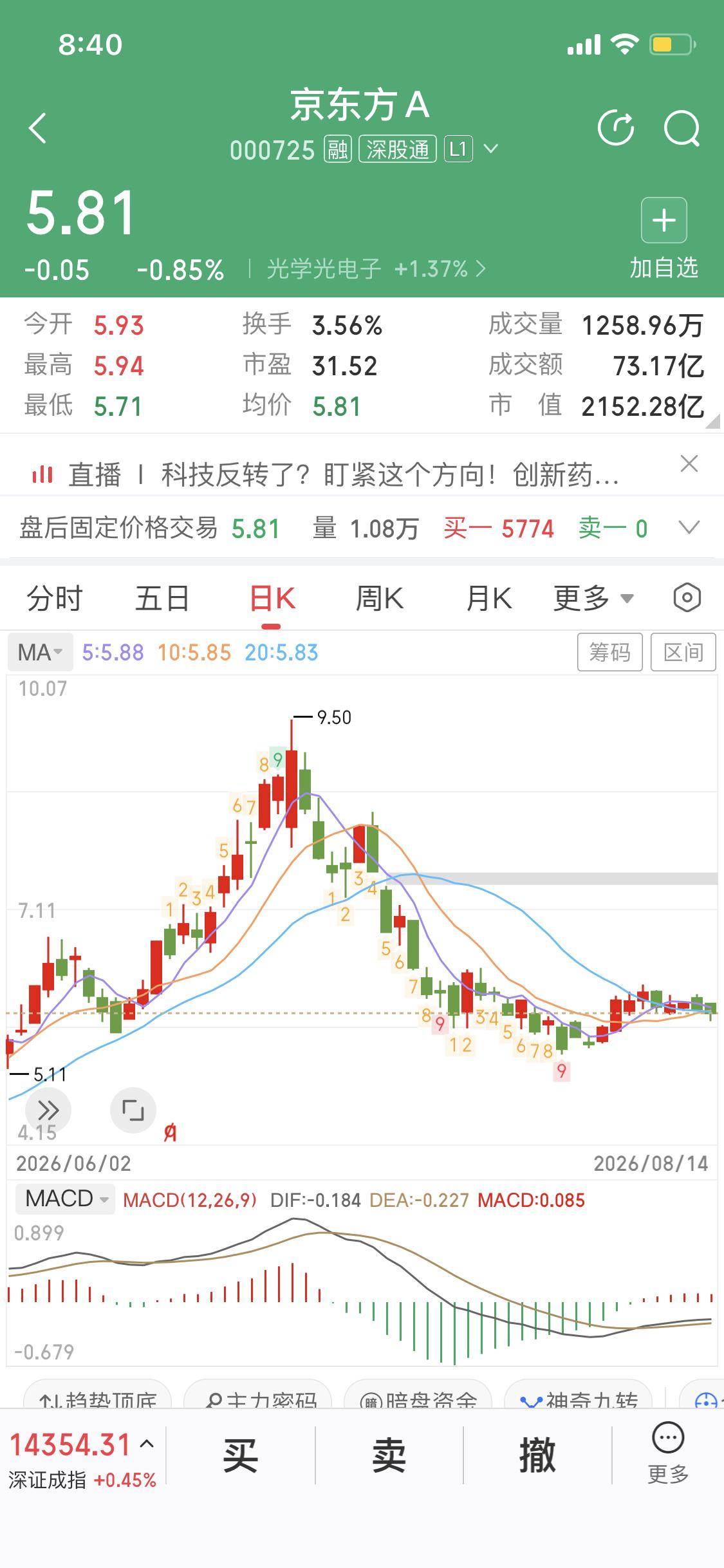Screen dimensions: 724x1568
Task: Open the MACD indicator dropdown
Action: tap(65, 1199)
